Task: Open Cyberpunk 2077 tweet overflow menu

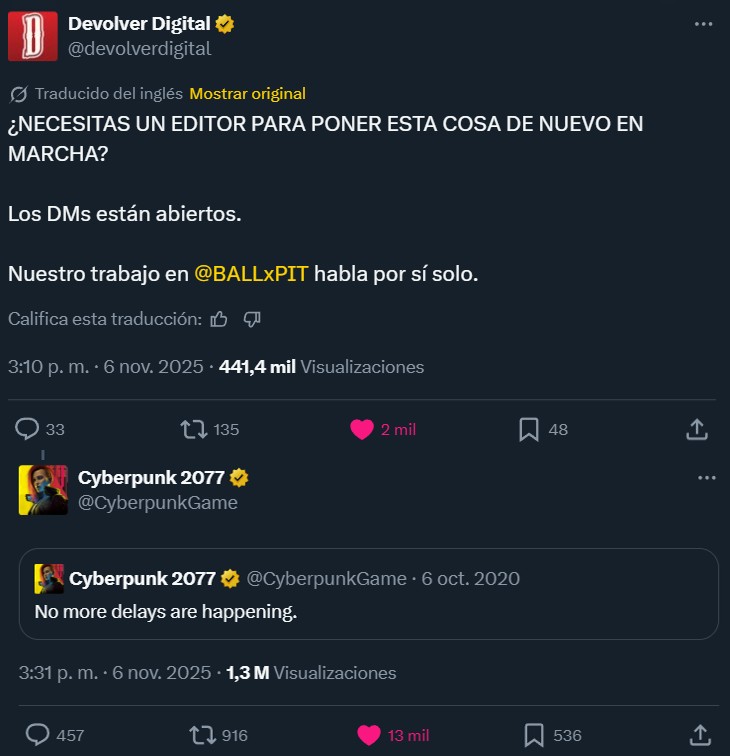Action: pyautogui.click(x=706, y=478)
